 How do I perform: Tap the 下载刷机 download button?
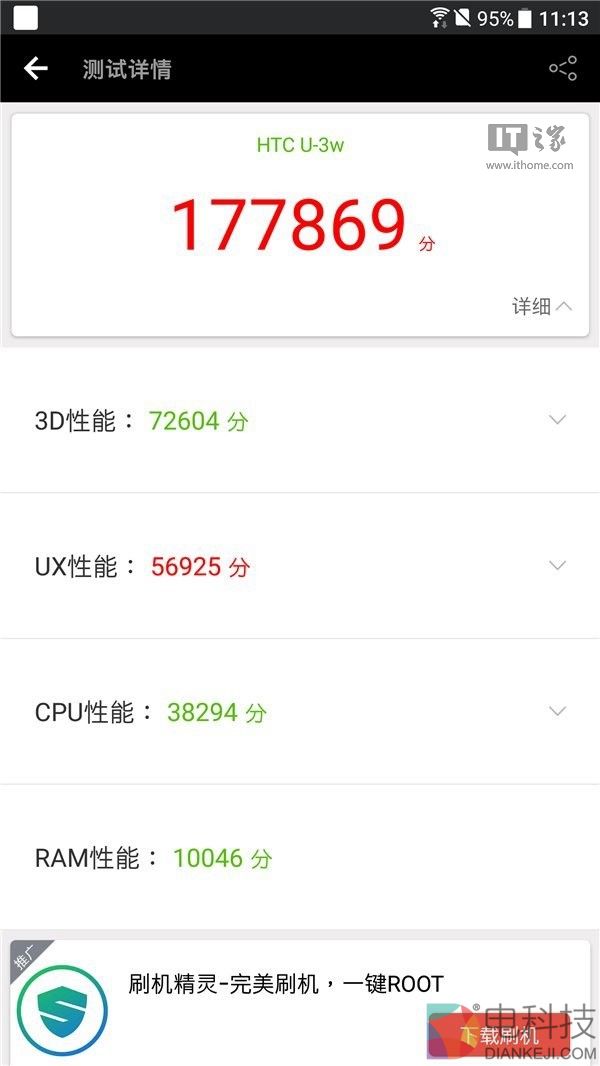510,1035
